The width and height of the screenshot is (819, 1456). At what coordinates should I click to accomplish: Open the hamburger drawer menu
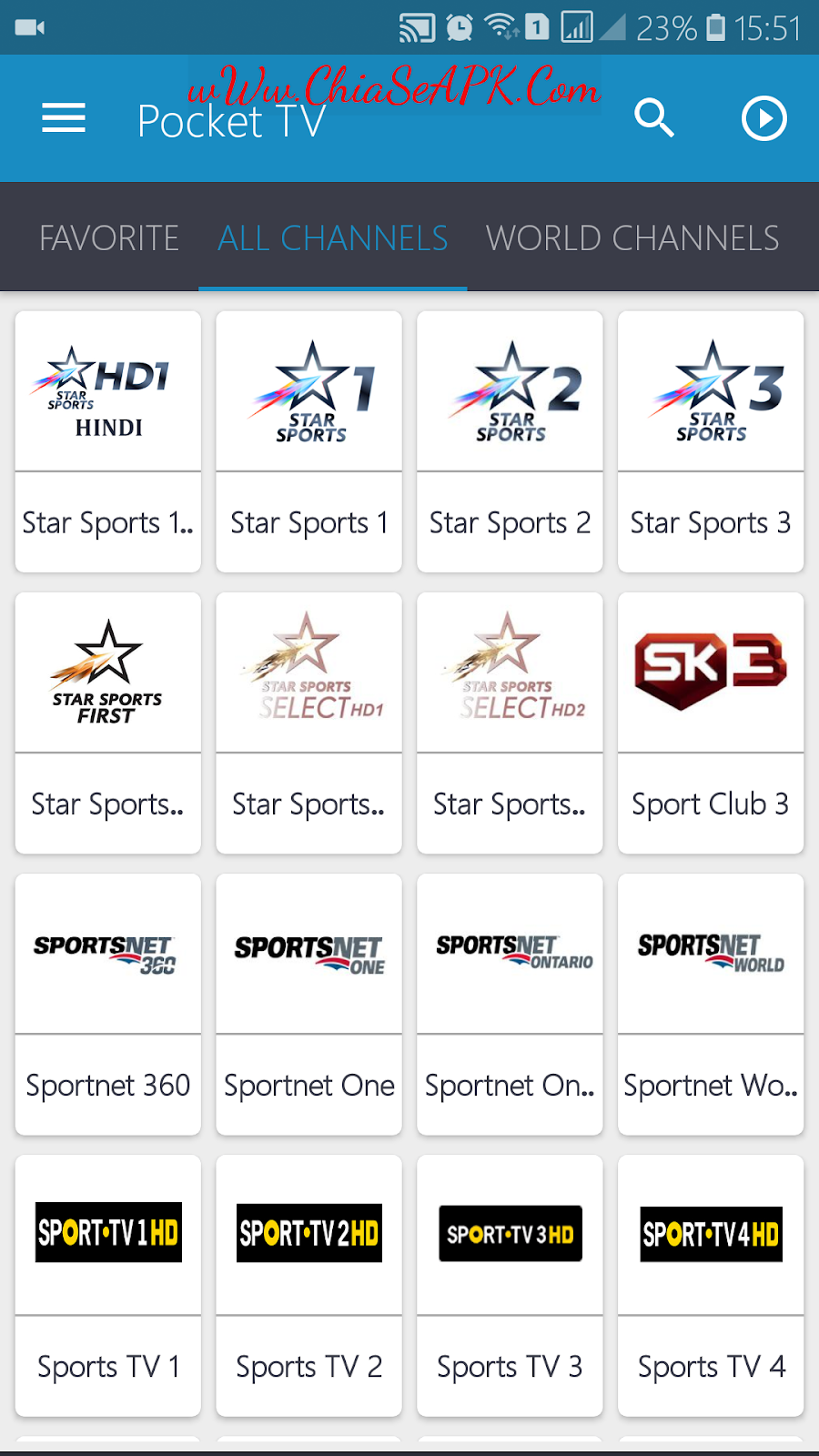(x=64, y=118)
